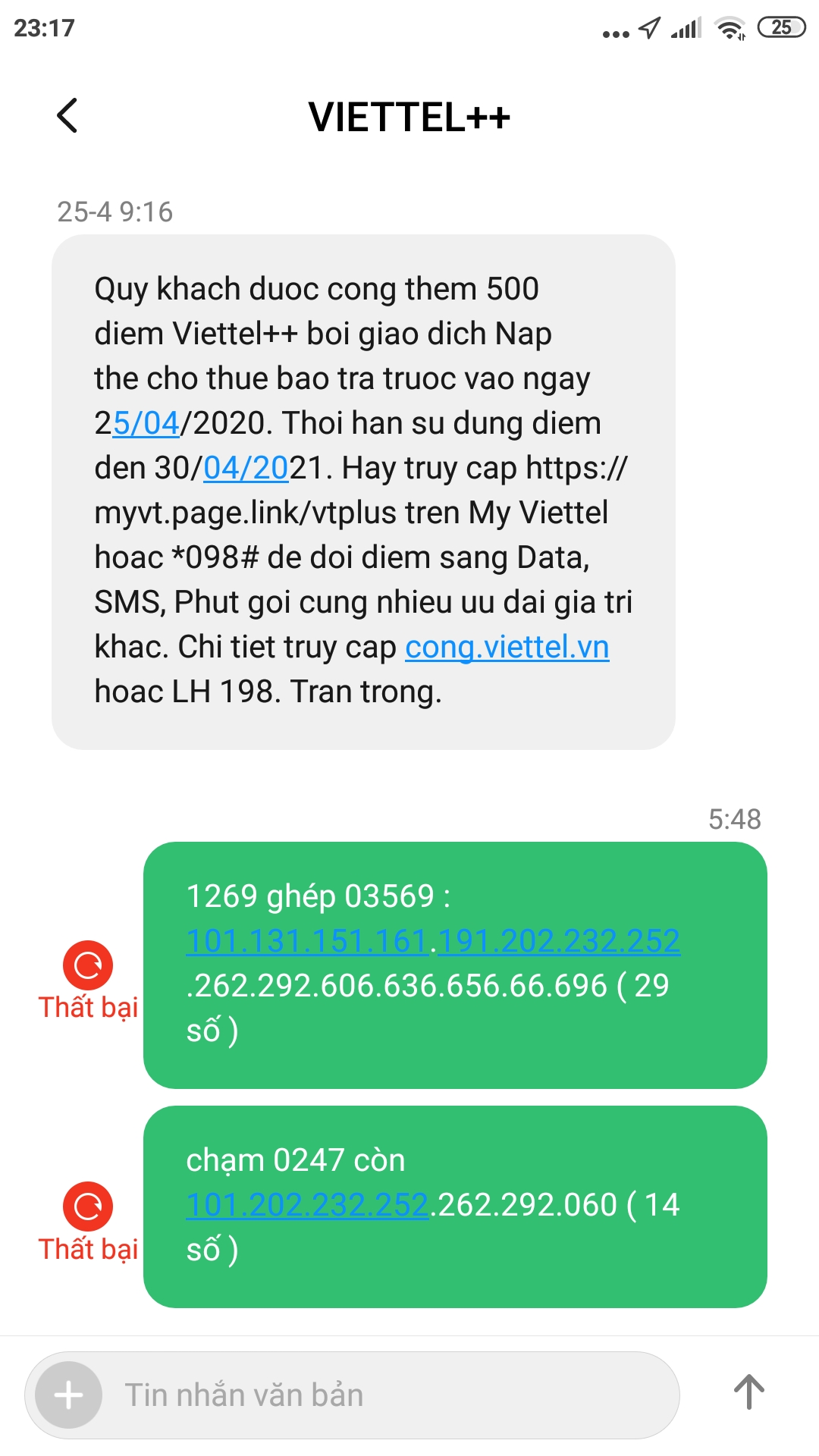The image size is (819, 1456).
Task: Open the plus attachment button
Action: pos(69,1395)
